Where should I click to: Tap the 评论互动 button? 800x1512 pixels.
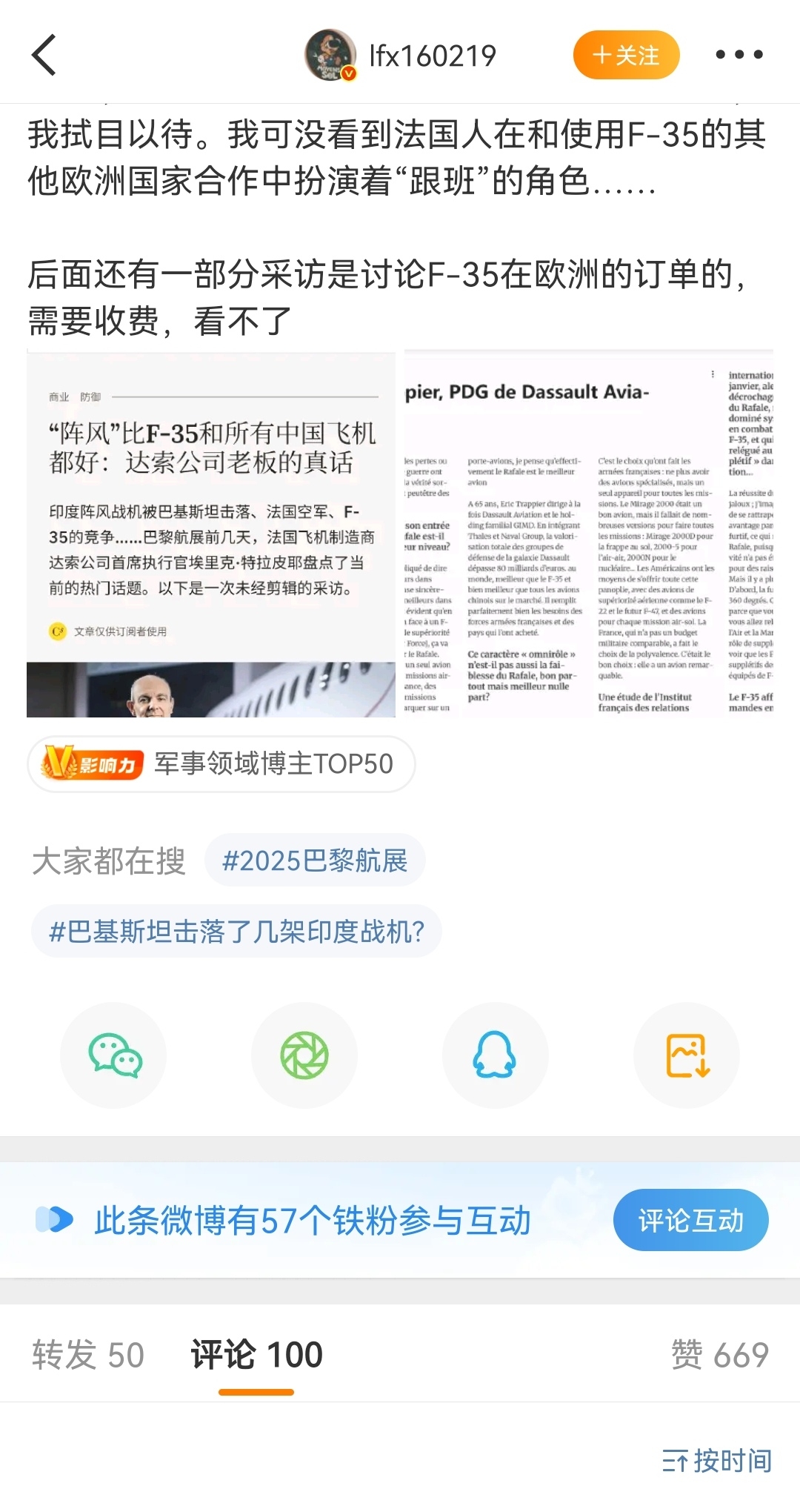(x=690, y=1220)
